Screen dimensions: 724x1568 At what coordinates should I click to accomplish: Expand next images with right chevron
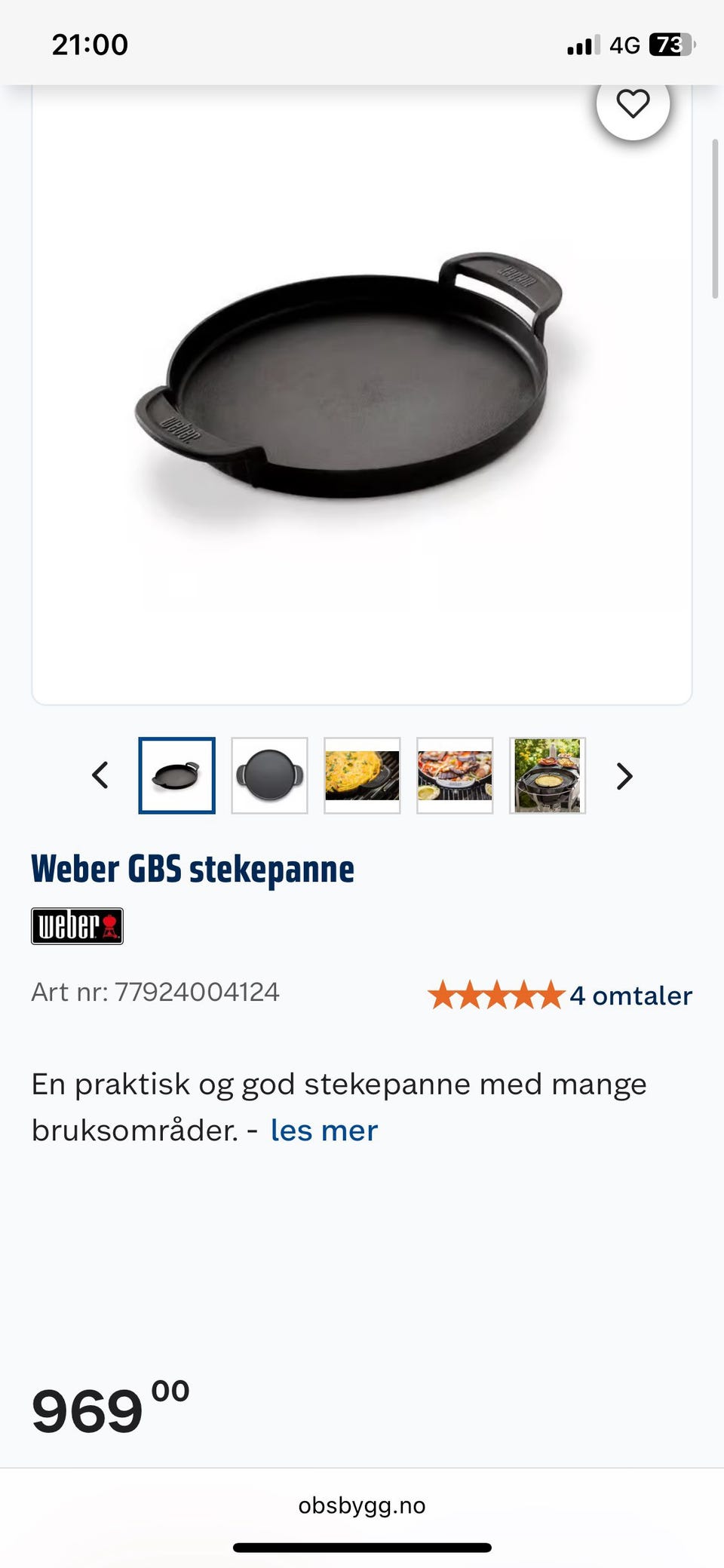click(x=623, y=775)
